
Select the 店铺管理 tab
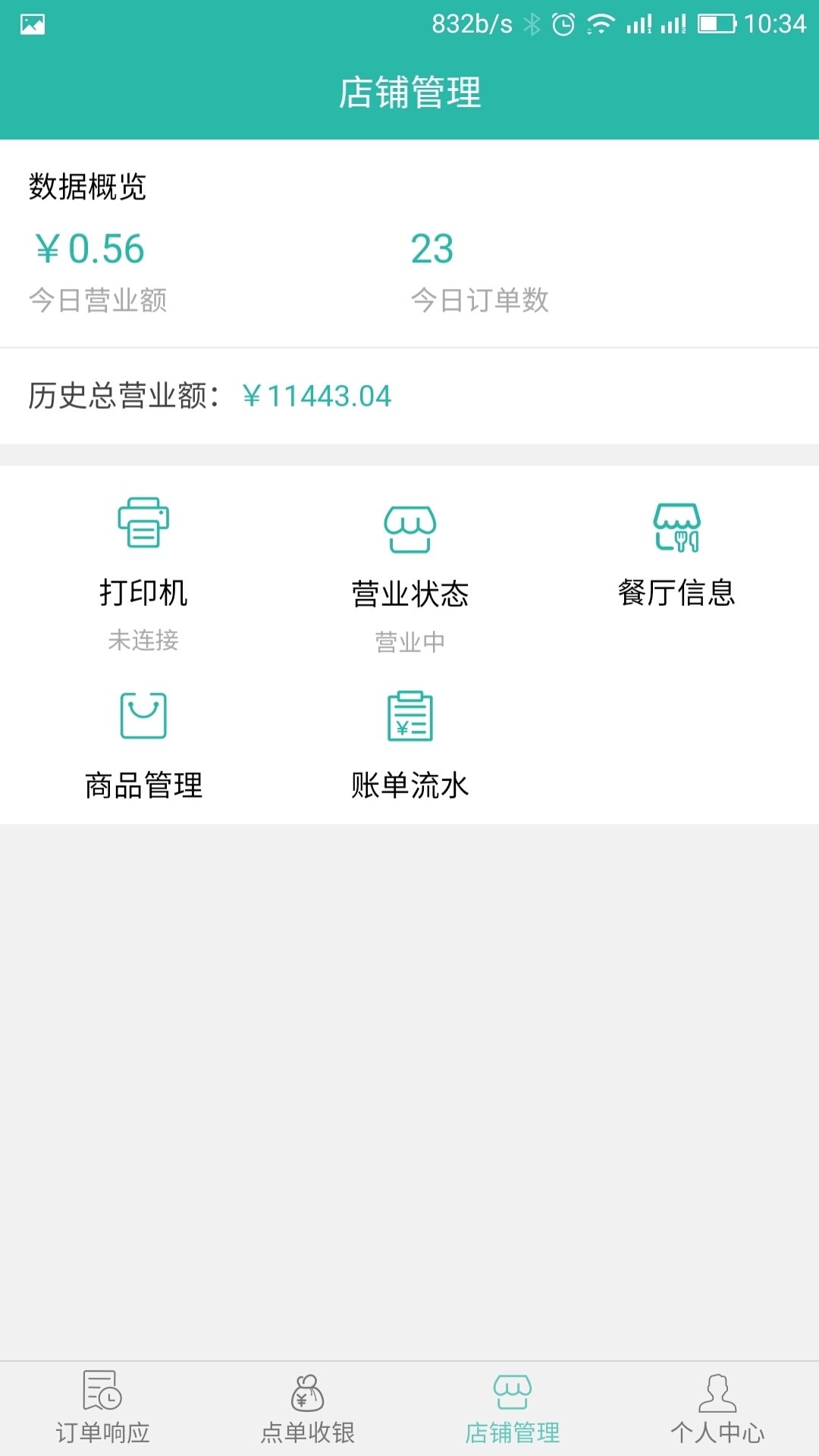512,1409
